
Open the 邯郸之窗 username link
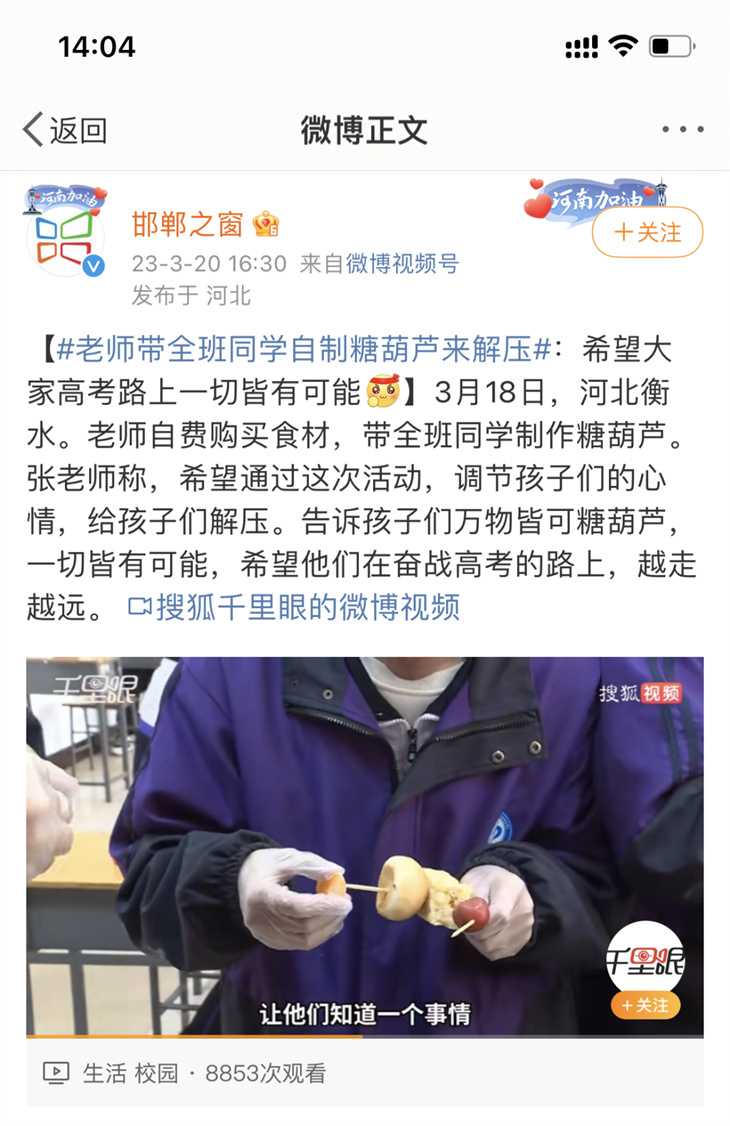(x=188, y=224)
